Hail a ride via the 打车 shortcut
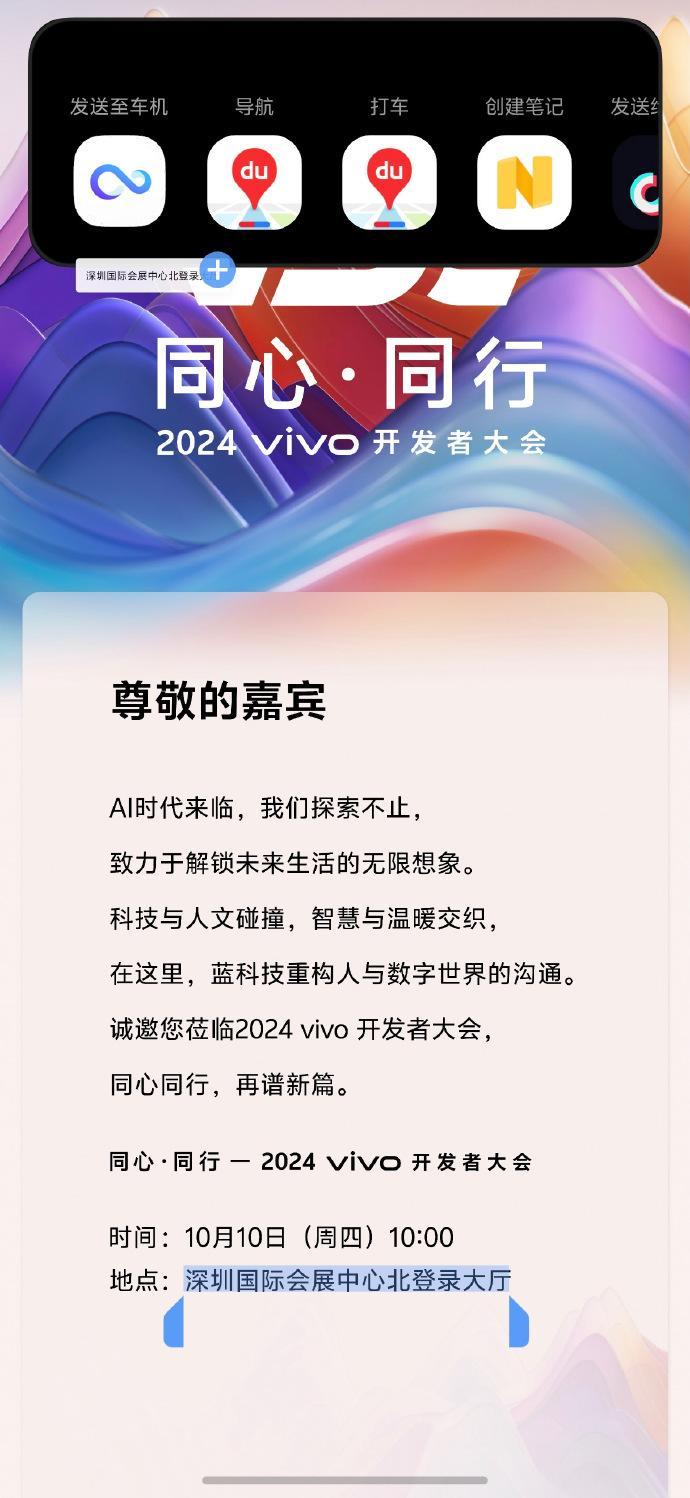Viewport: 690px width, 1498px height. [389, 182]
